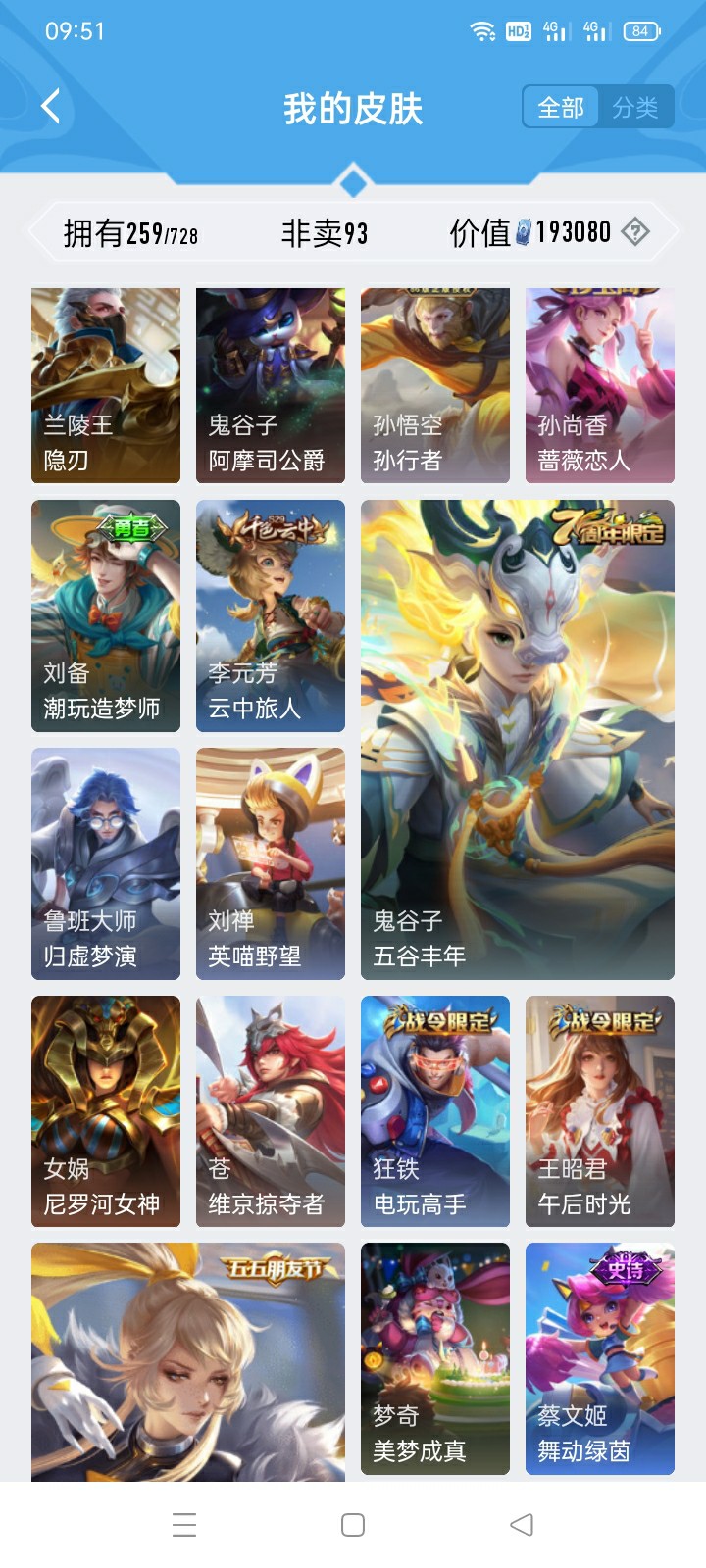
Task: Go back using the top-left arrow
Action: coord(51,106)
